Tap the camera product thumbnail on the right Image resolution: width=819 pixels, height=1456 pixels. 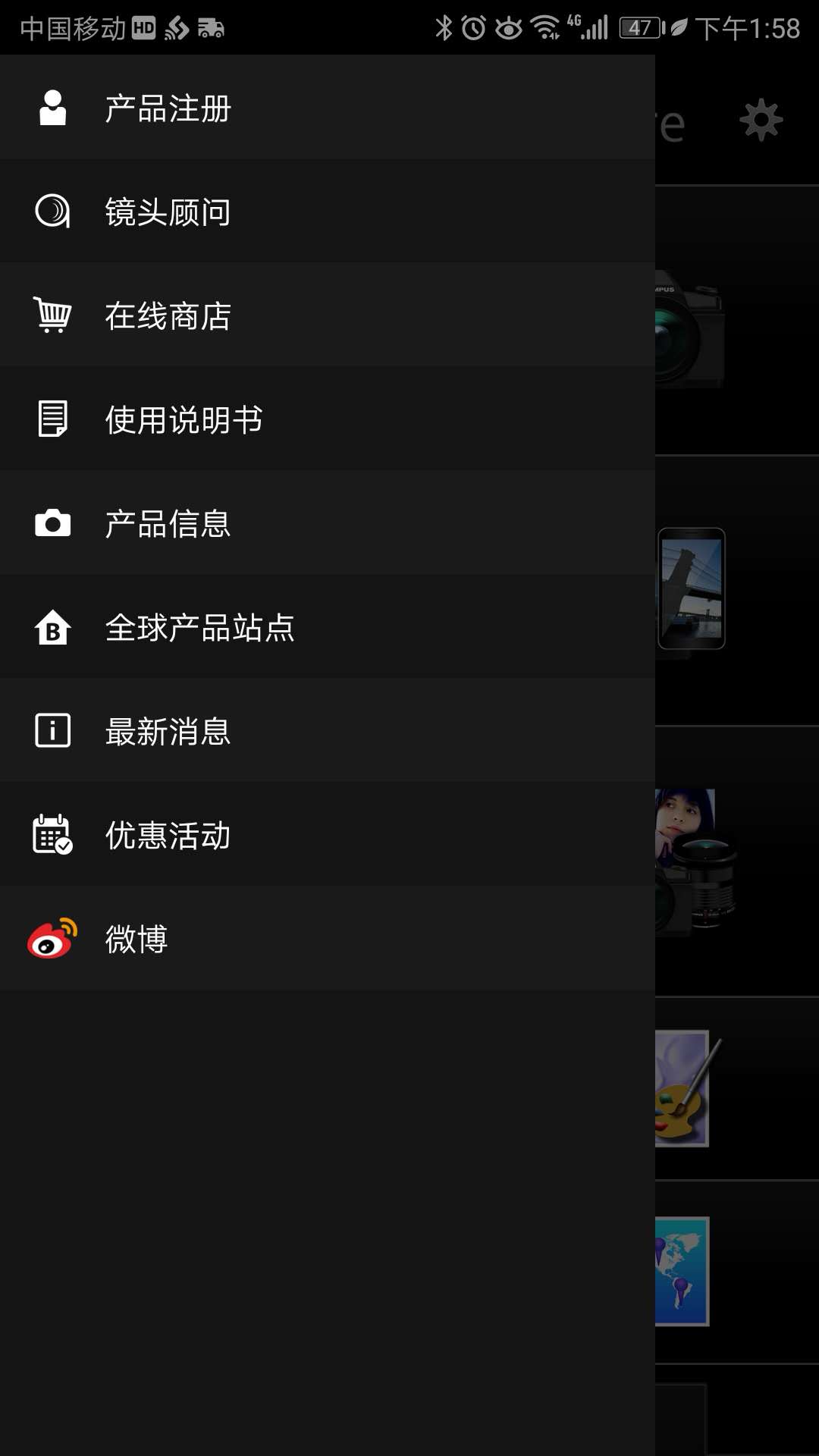690,326
